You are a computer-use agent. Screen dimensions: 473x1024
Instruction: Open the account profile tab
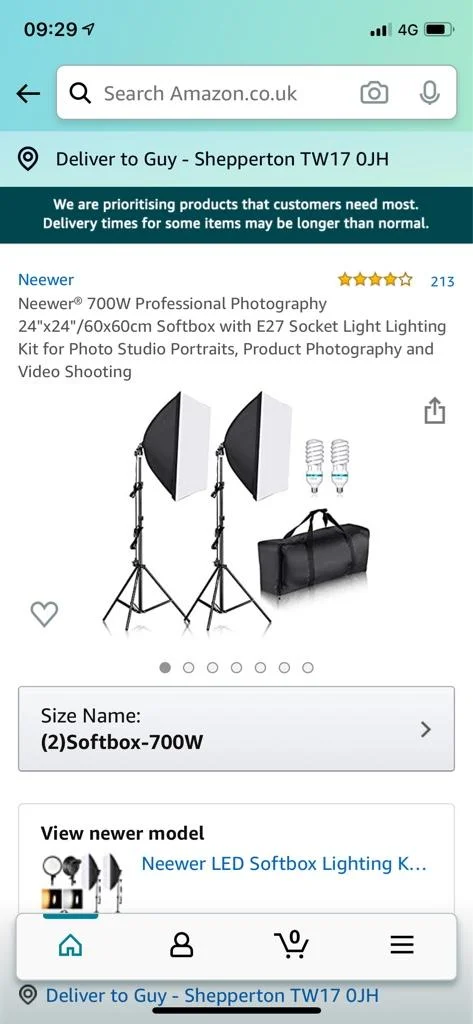pyautogui.click(x=181, y=944)
